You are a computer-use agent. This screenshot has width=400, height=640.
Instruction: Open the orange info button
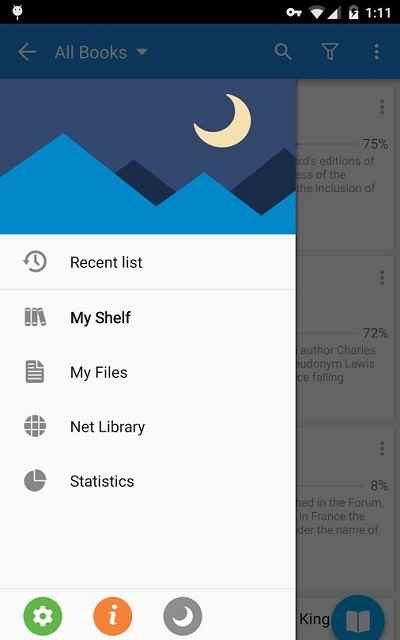pos(113,616)
